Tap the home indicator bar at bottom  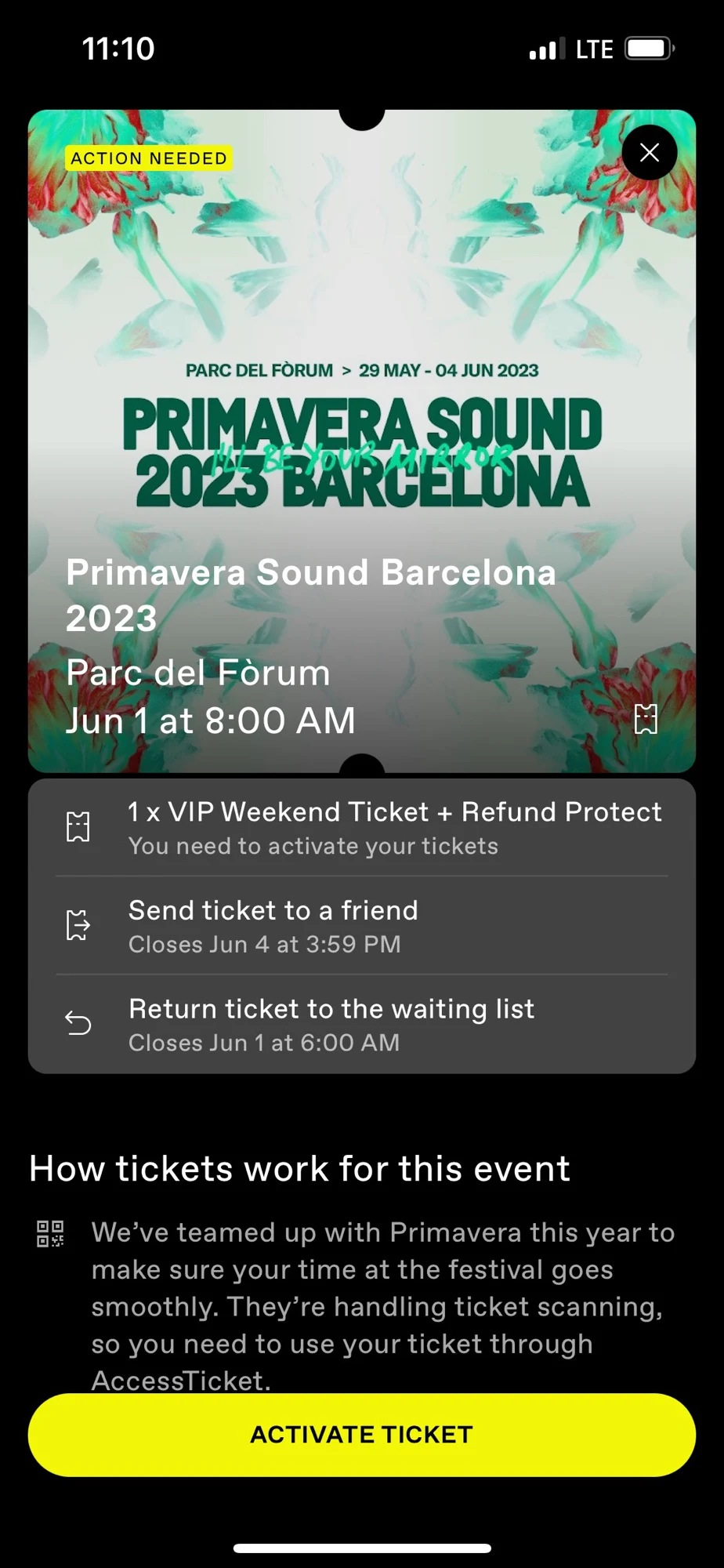[x=361, y=1547]
